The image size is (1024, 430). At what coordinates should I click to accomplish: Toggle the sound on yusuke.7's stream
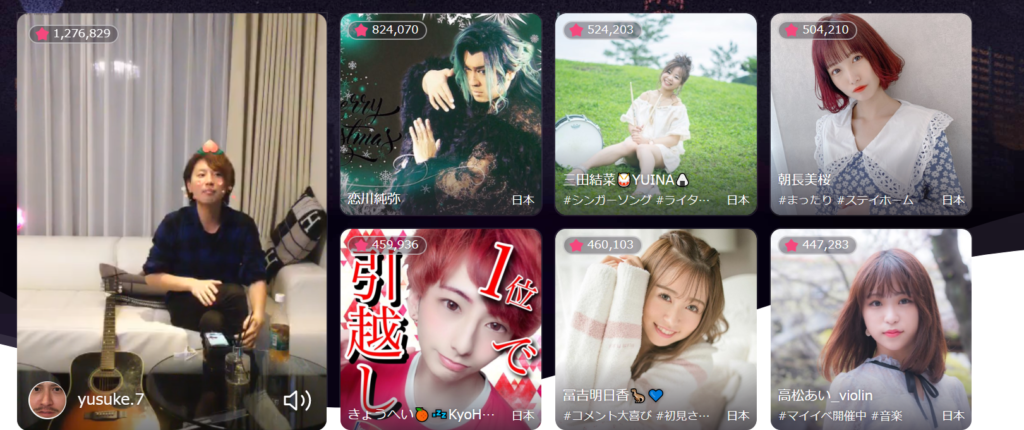click(297, 401)
